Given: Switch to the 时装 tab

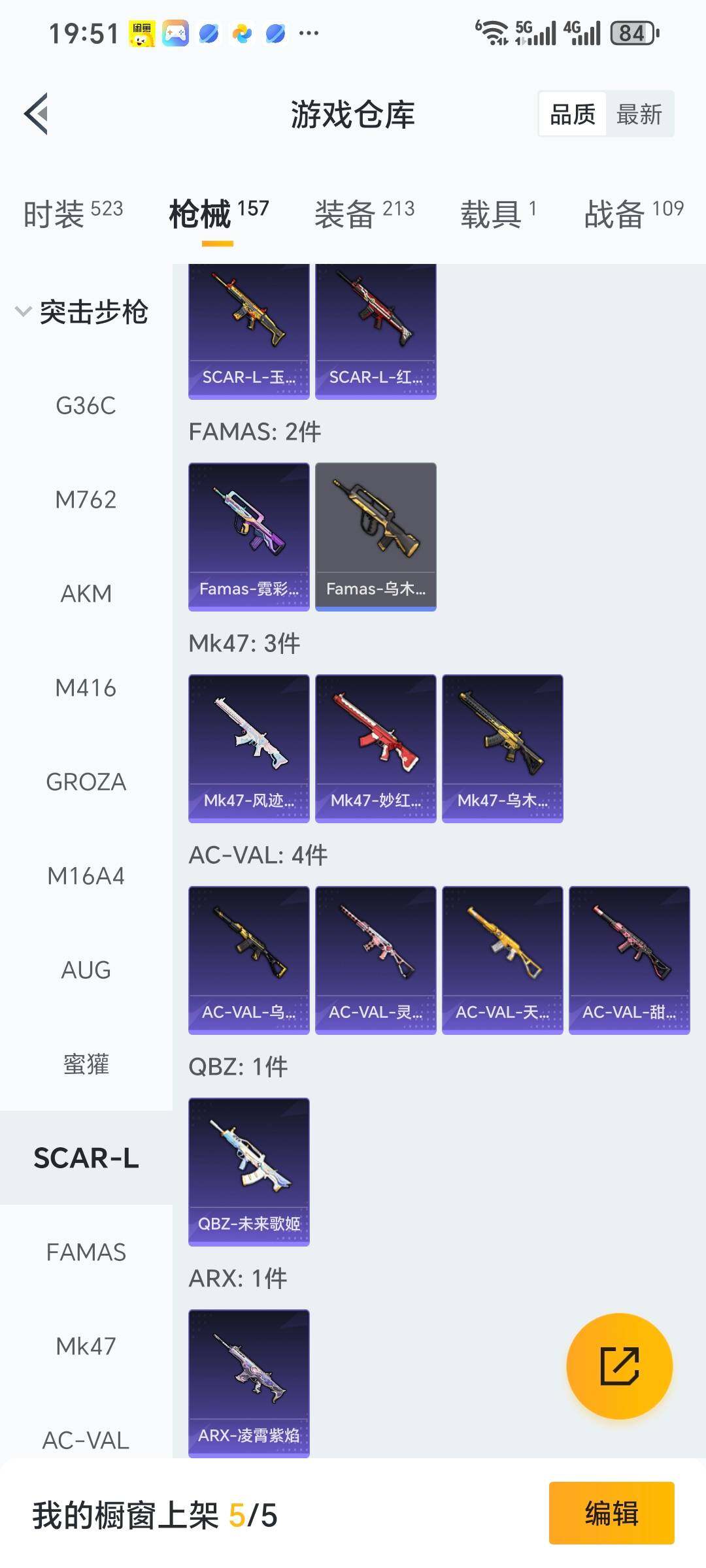Looking at the screenshot, I should tap(73, 214).
